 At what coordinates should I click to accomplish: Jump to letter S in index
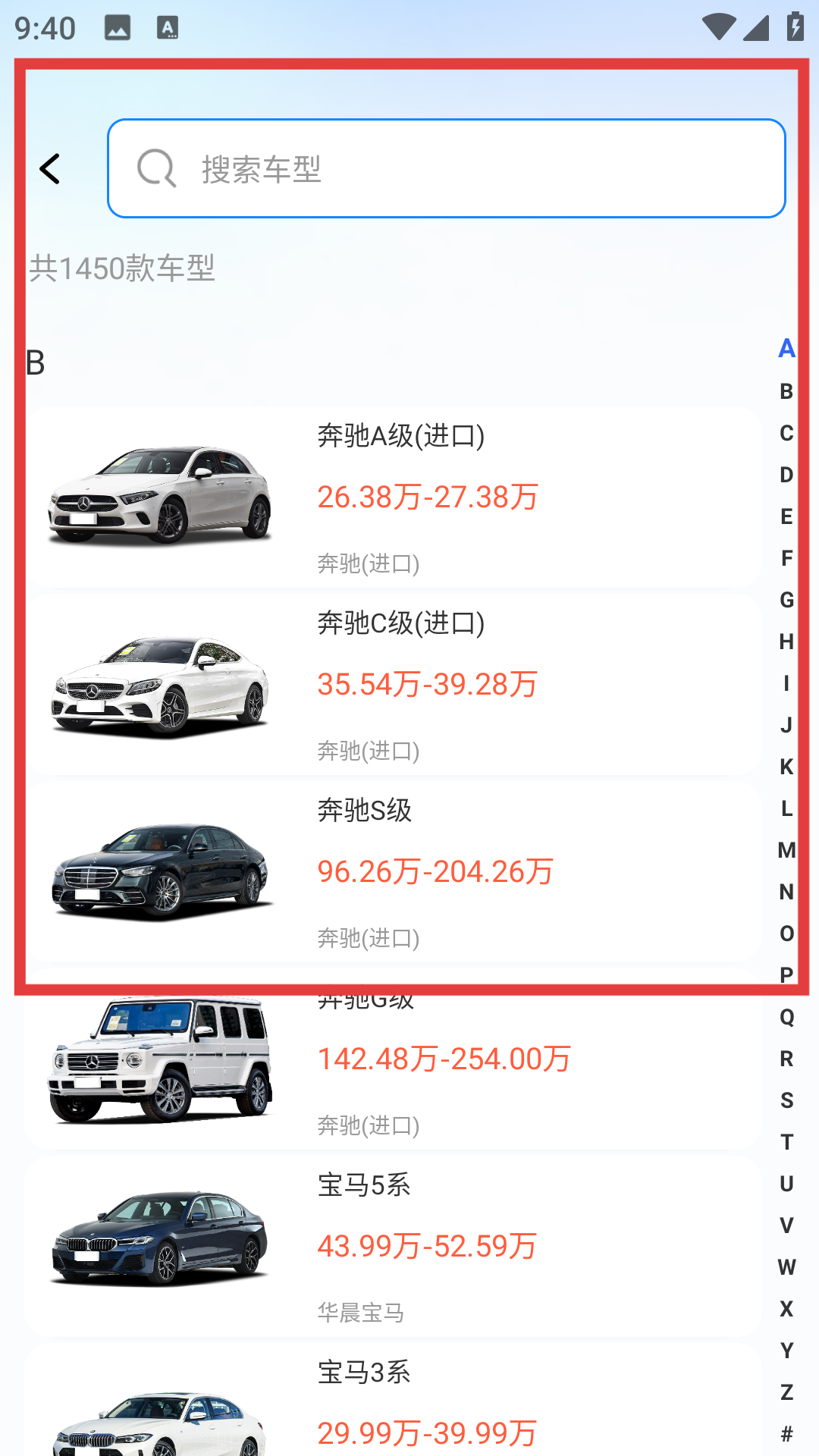(x=786, y=1100)
